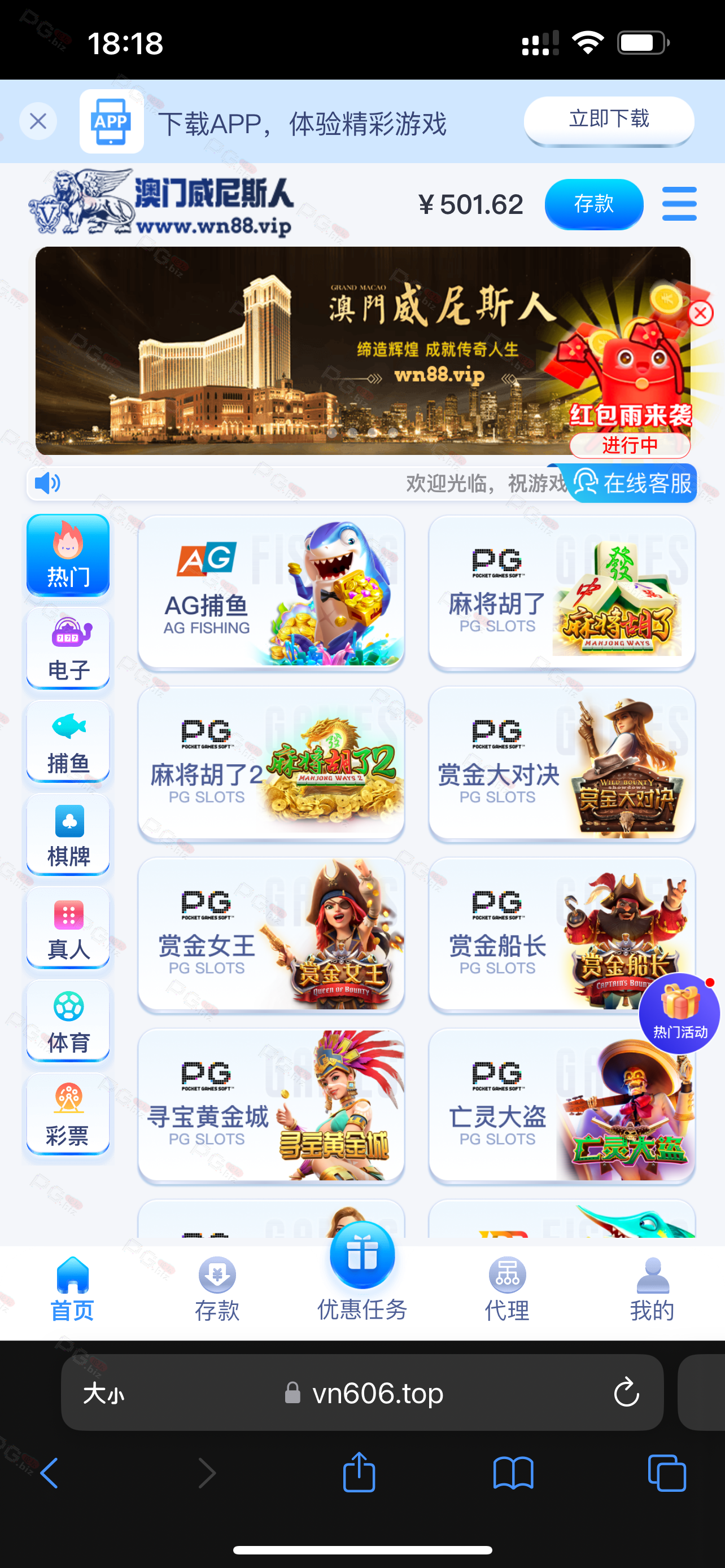Launch the 麻将胡了2 game
Image resolution: width=725 pixels, height=1568 pixels.
[x=272, y=763]
